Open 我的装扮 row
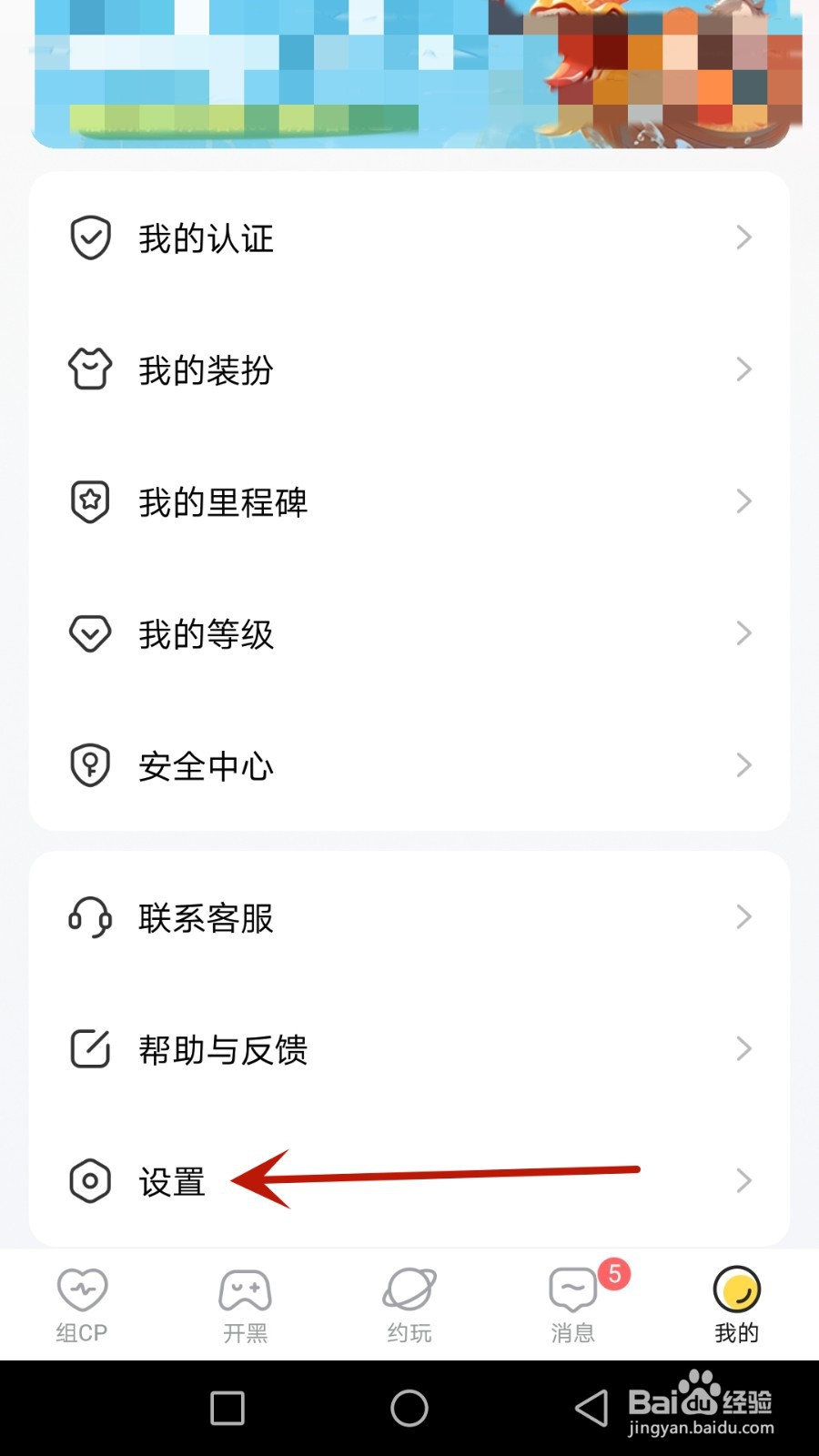This screenshot has height=1456, width=819. 409,369
